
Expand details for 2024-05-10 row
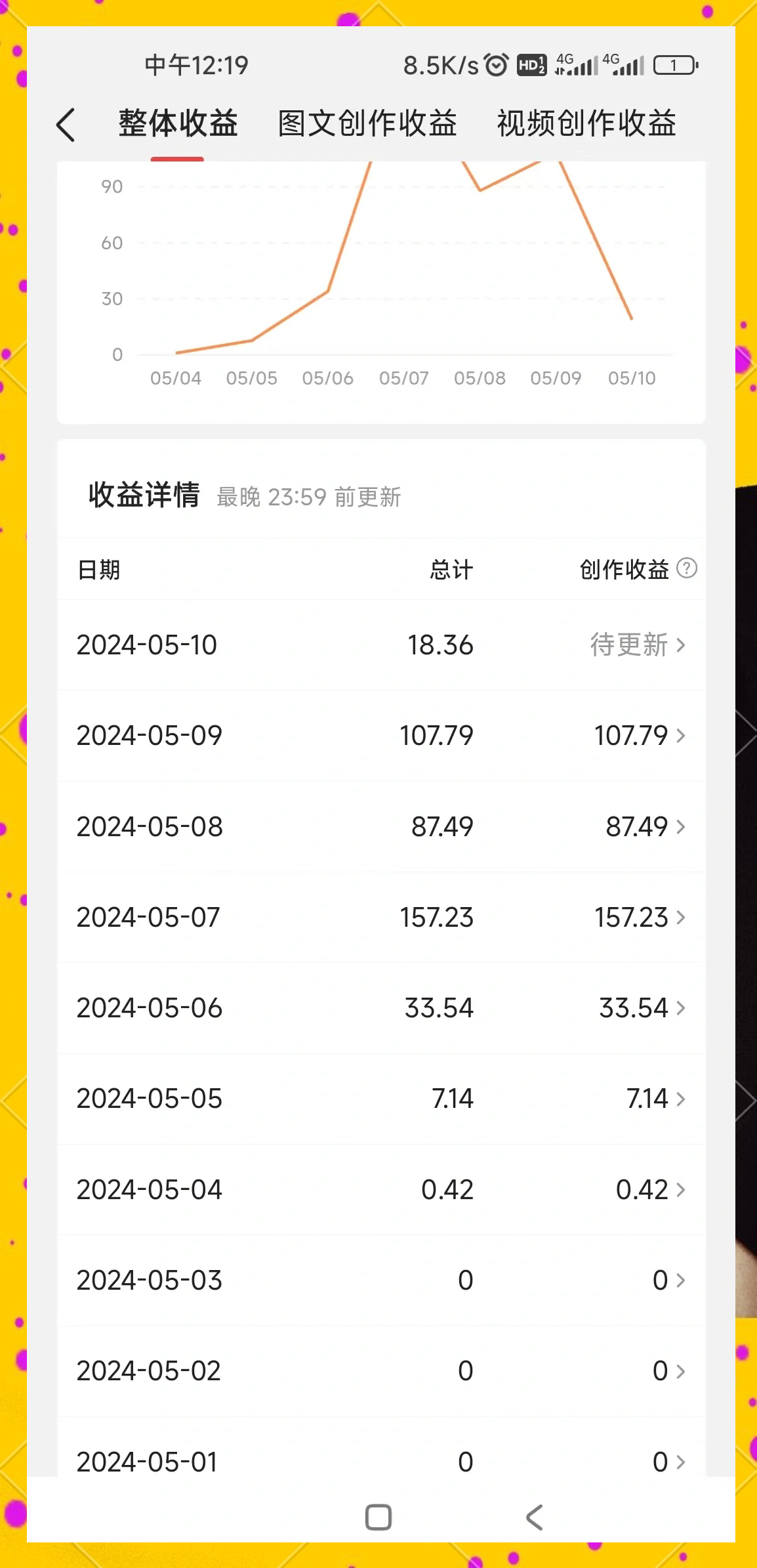click(682, 645)
